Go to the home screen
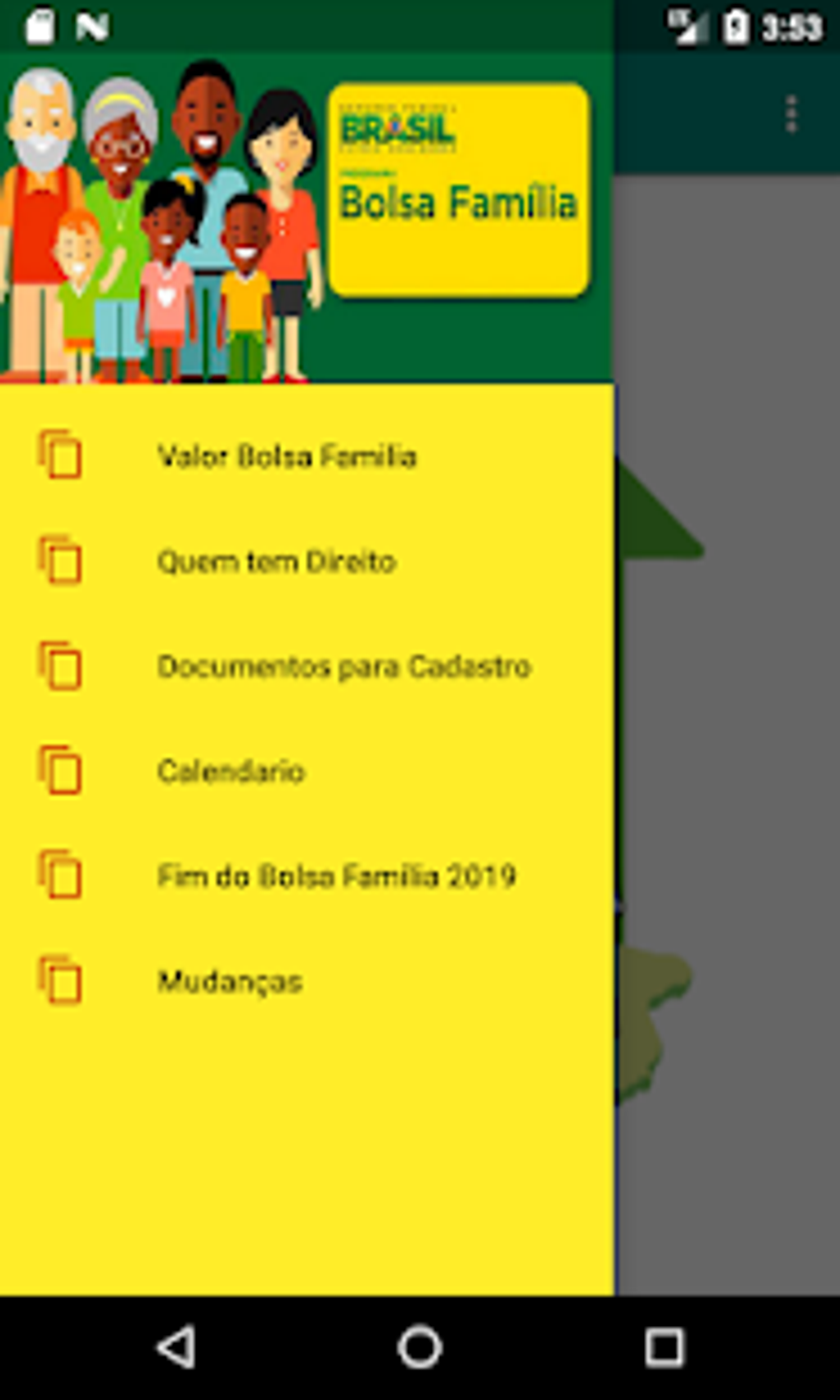The width and height of the screenshot is (840, 1400). click(x=420, y=1348)
